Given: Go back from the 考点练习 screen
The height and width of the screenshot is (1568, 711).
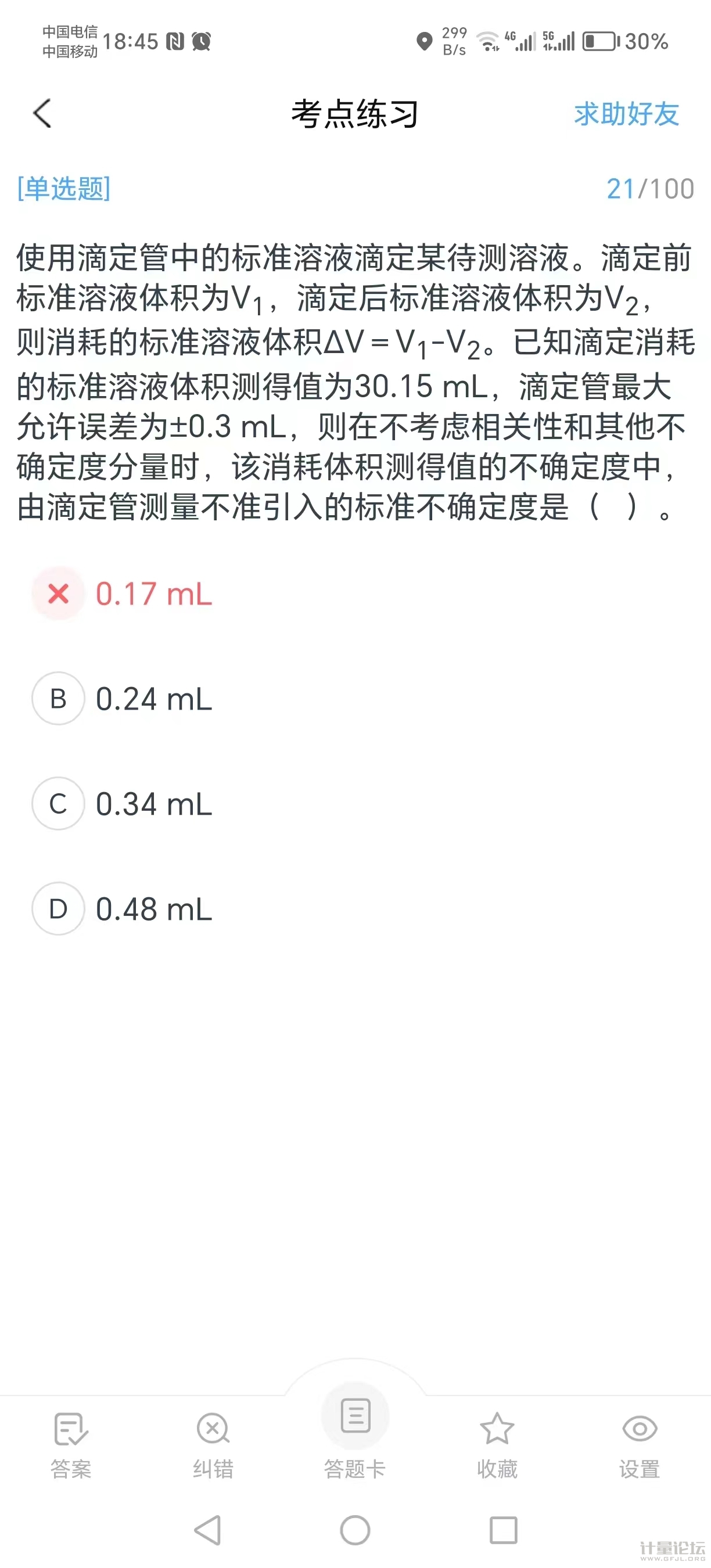Looking at the screenshot, I should [x=42, y=114].
